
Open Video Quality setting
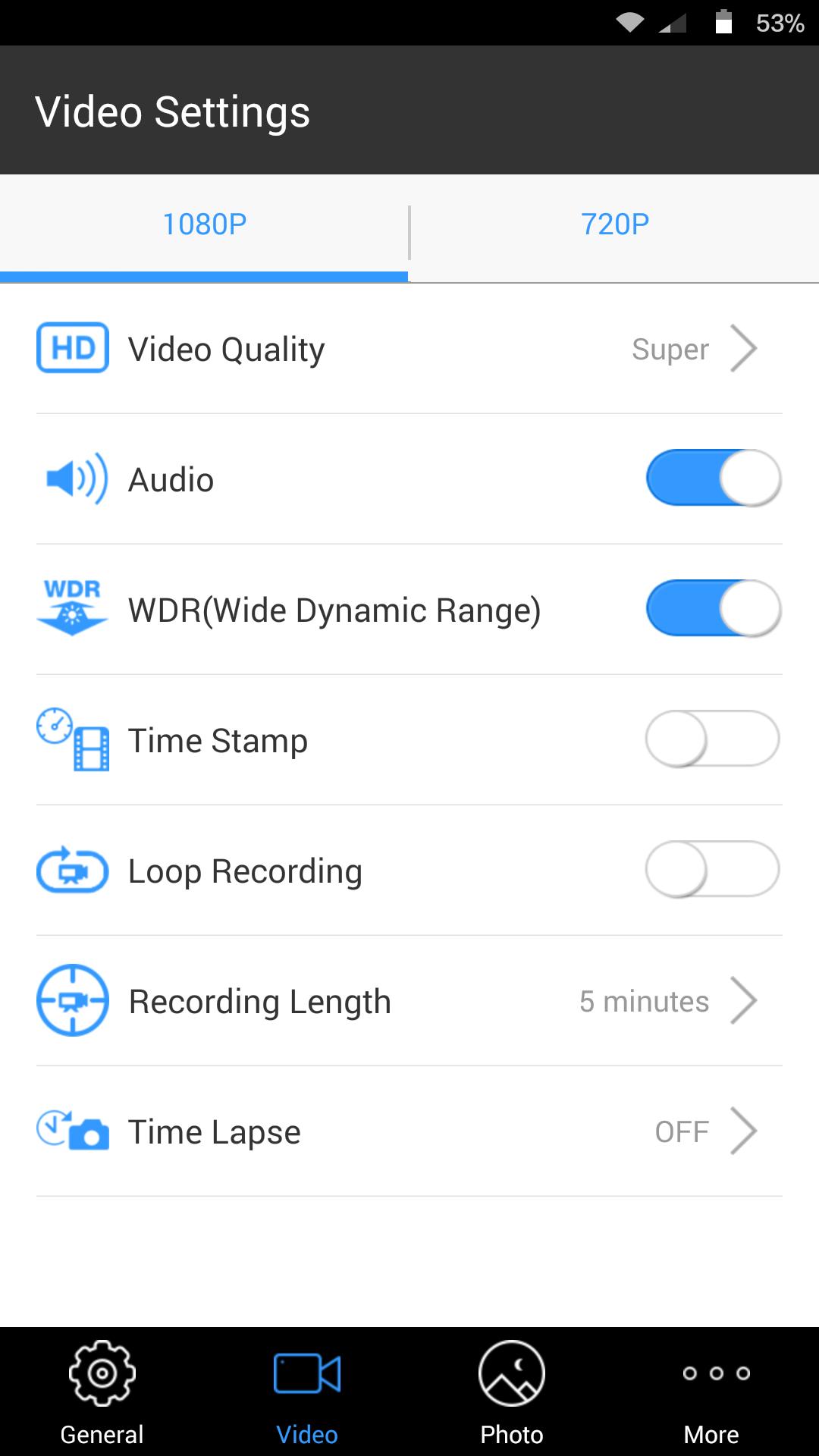tap(409, 350)
